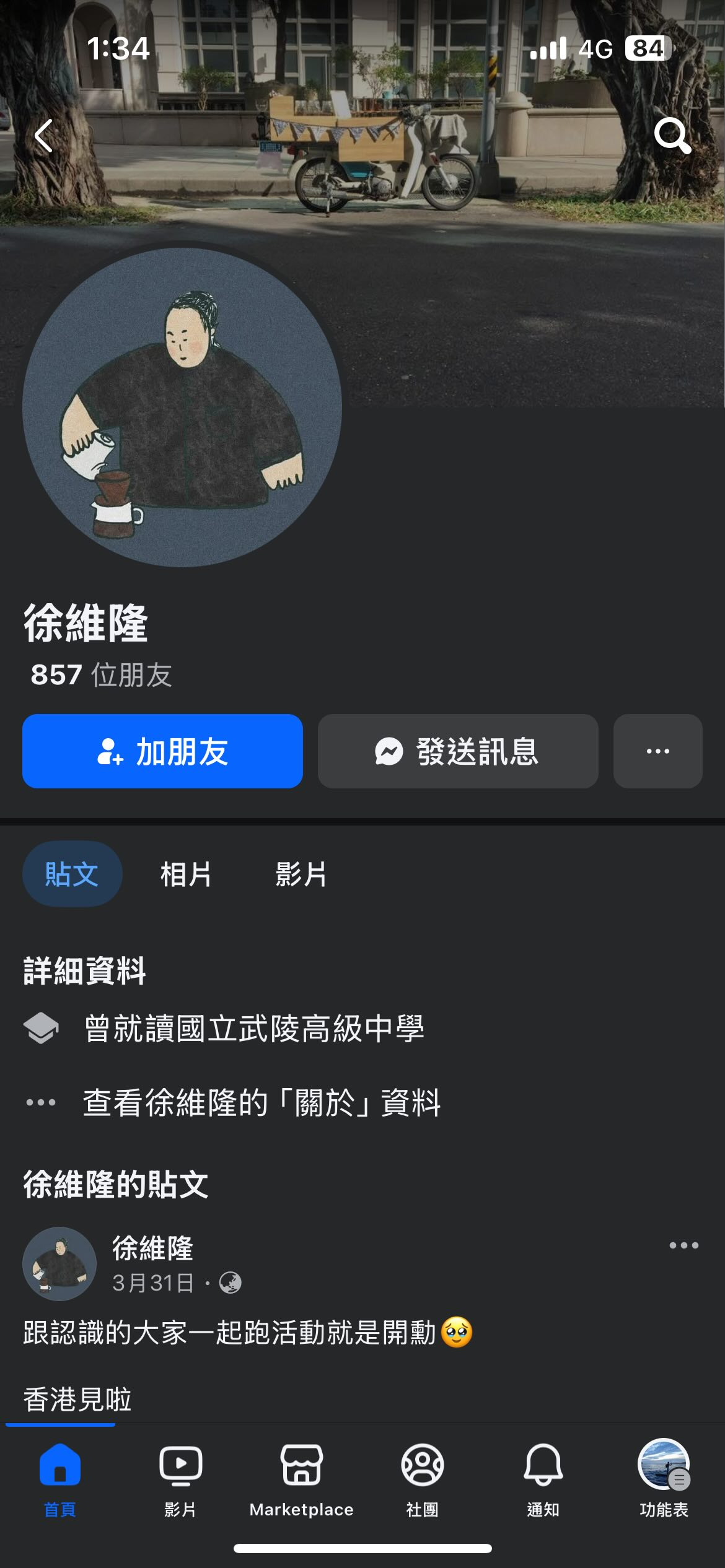Switch to the 社團 groups tab
The image size is (725, 1568).
click(422, 1478)
